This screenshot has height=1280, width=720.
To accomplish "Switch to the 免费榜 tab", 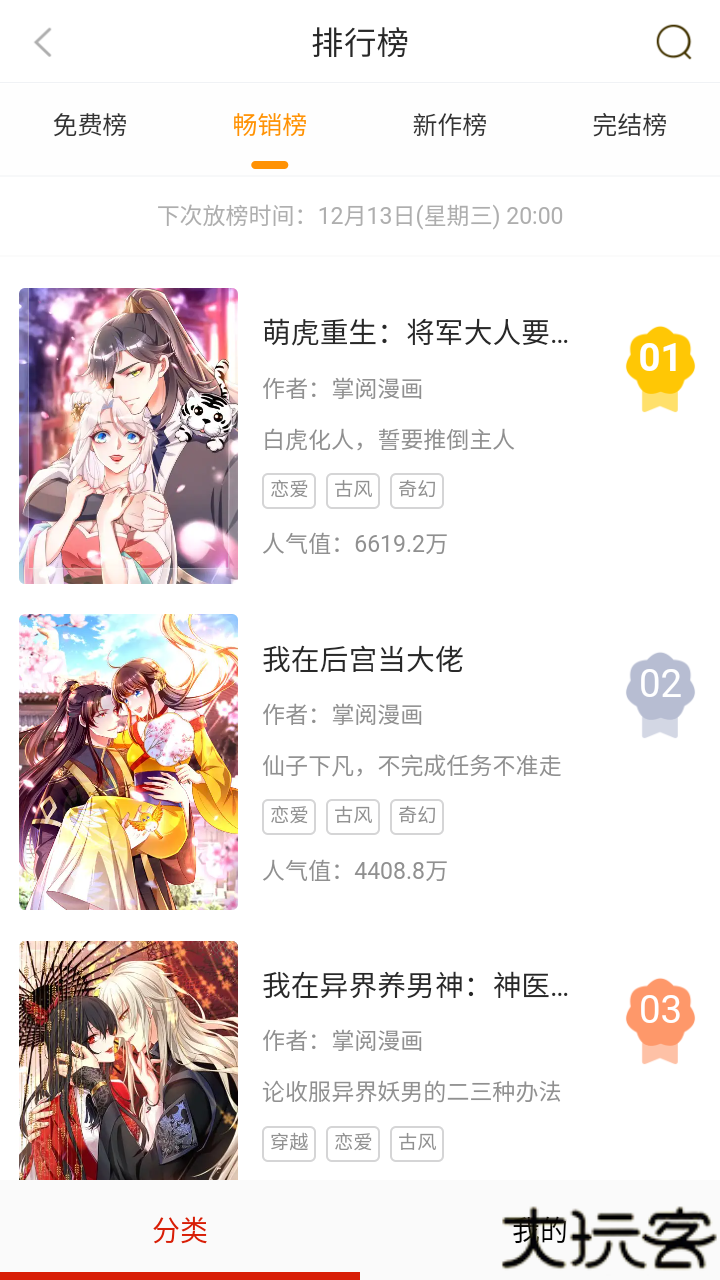I will click(88, 125).
